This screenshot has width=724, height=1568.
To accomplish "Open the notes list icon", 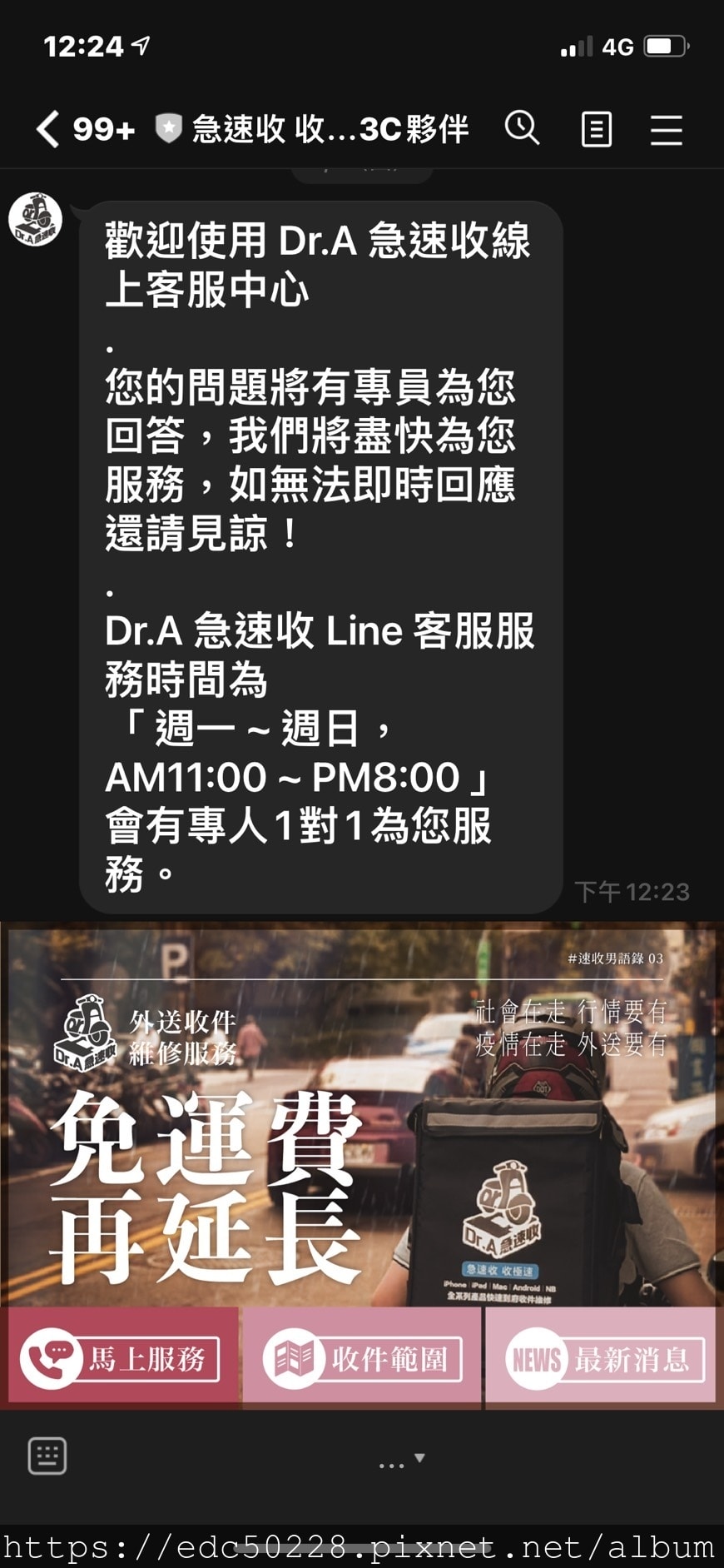I will 596,130.
